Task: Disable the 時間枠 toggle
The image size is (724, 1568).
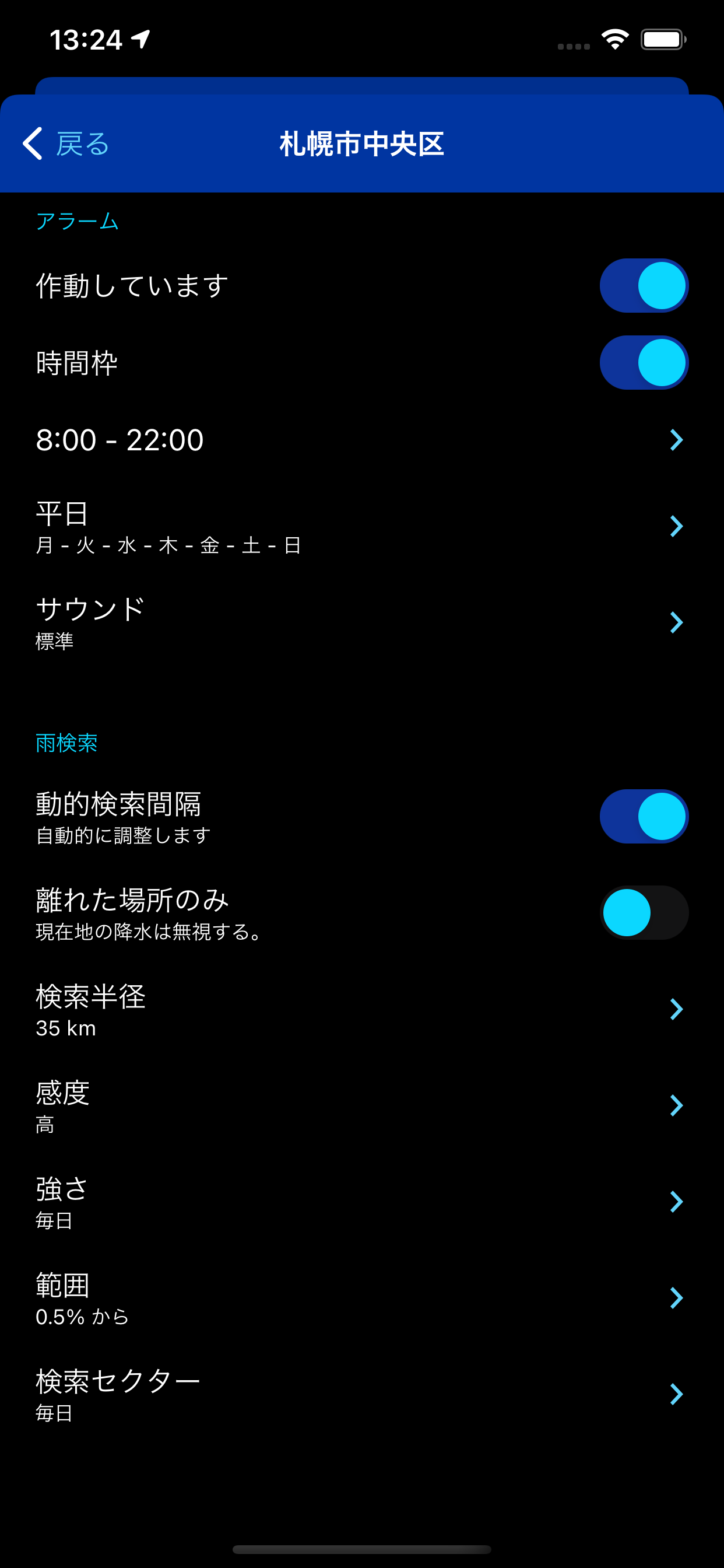Action: 644,363
